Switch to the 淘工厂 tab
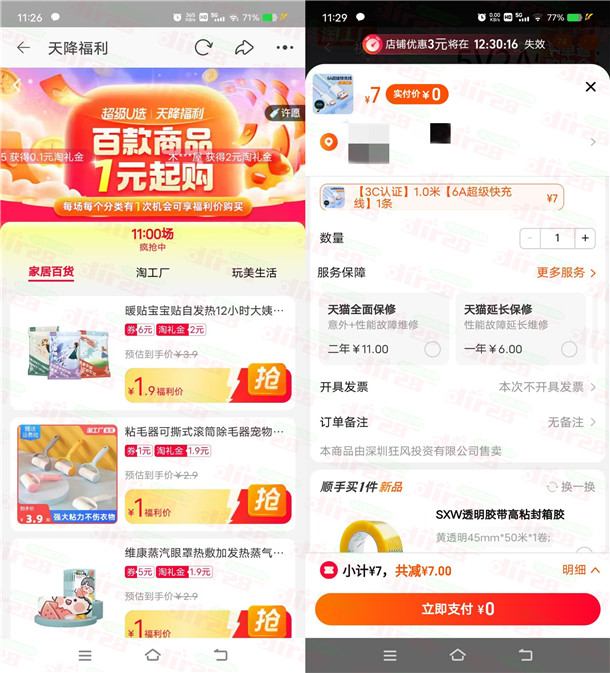610x673 pixels. pyautogui.click(x=153, y=272)
